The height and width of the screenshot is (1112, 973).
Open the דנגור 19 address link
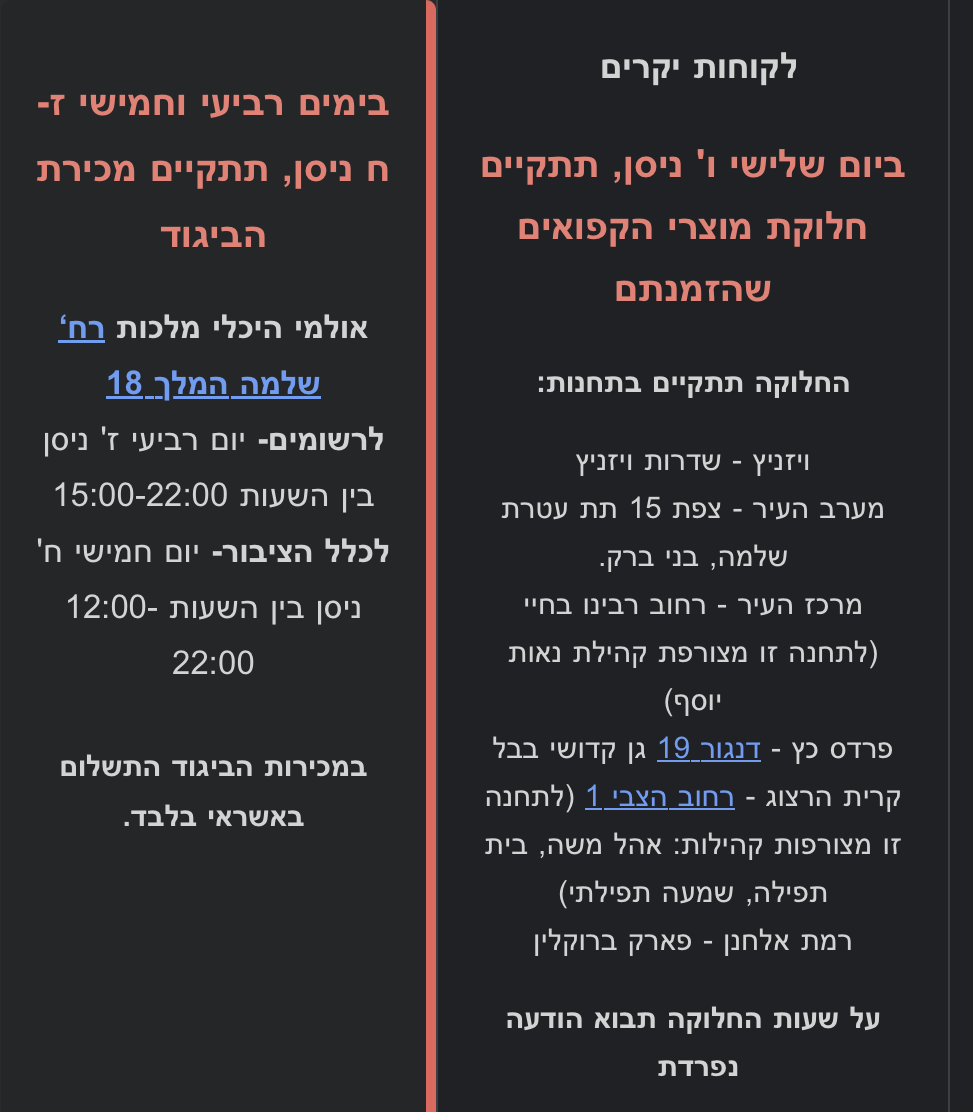coord(709,748)
